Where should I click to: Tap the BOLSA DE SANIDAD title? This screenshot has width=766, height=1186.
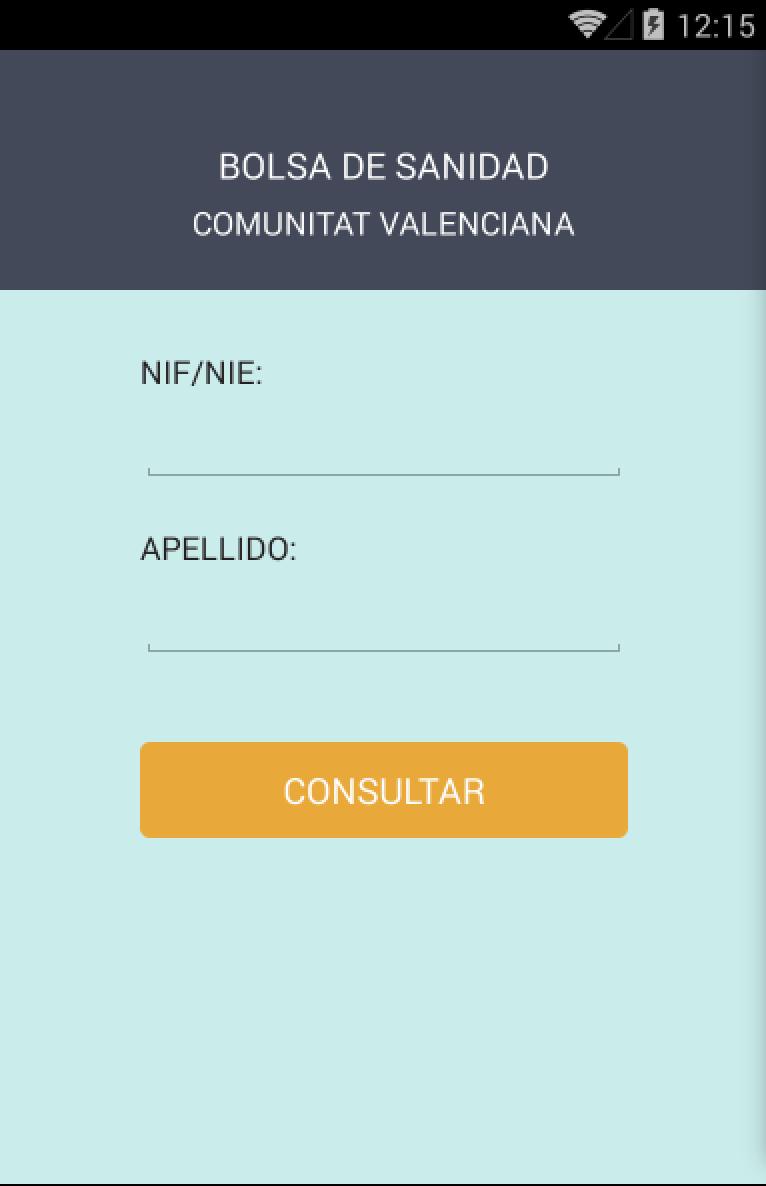[x=383, y=166]
